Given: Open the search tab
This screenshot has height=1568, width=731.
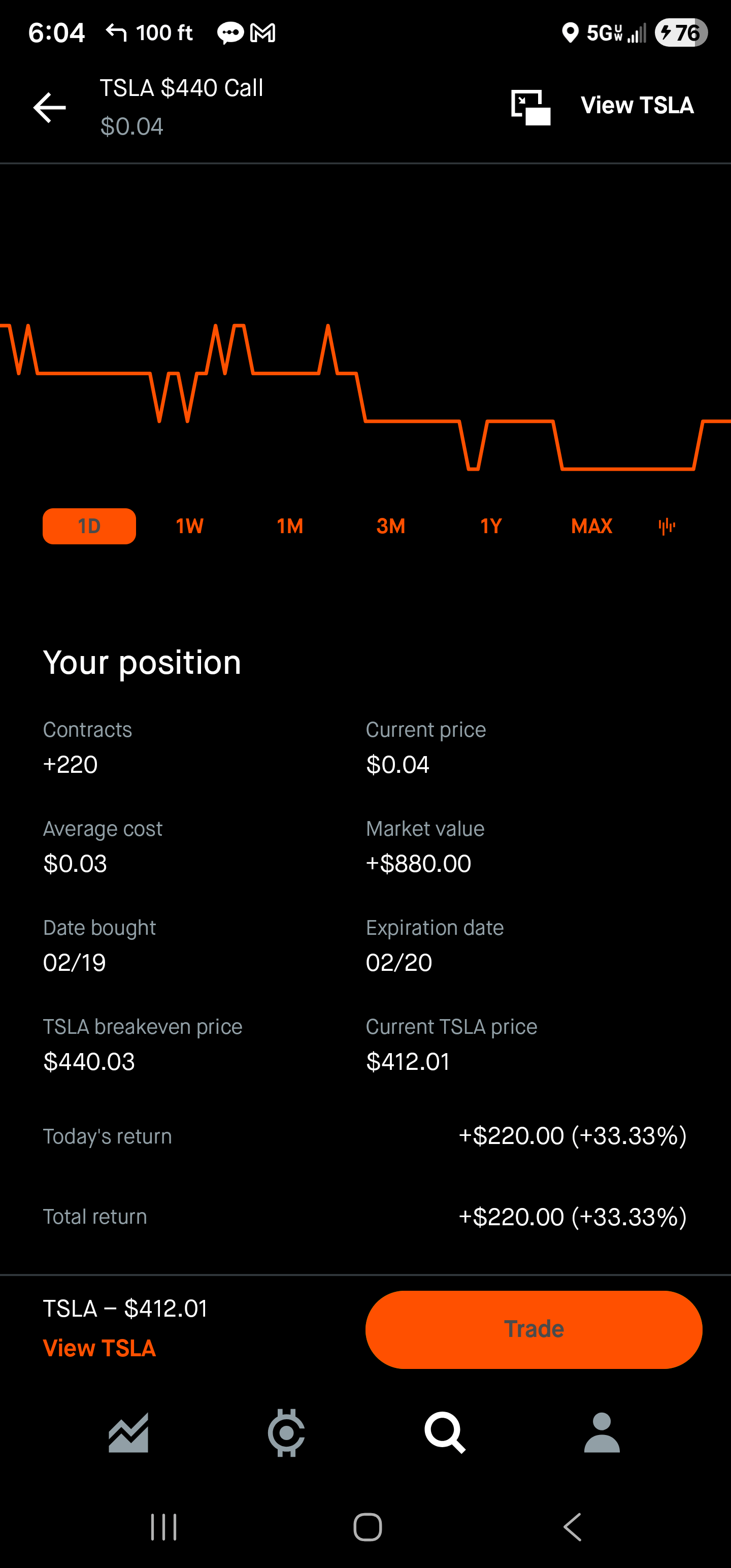Looking at the screenshot, I should click(x=445, y=1432).
